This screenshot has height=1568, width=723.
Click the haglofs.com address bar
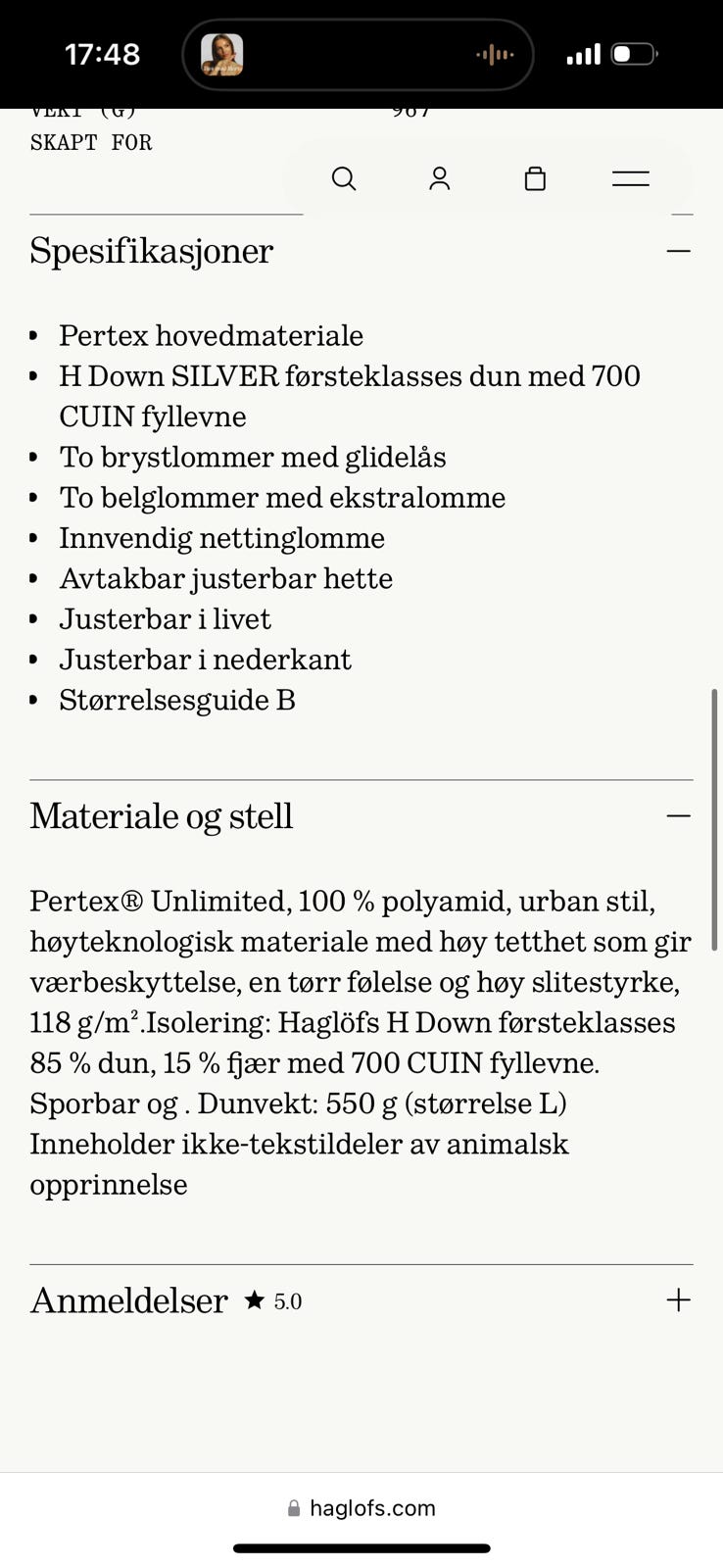coord(372,1508)
